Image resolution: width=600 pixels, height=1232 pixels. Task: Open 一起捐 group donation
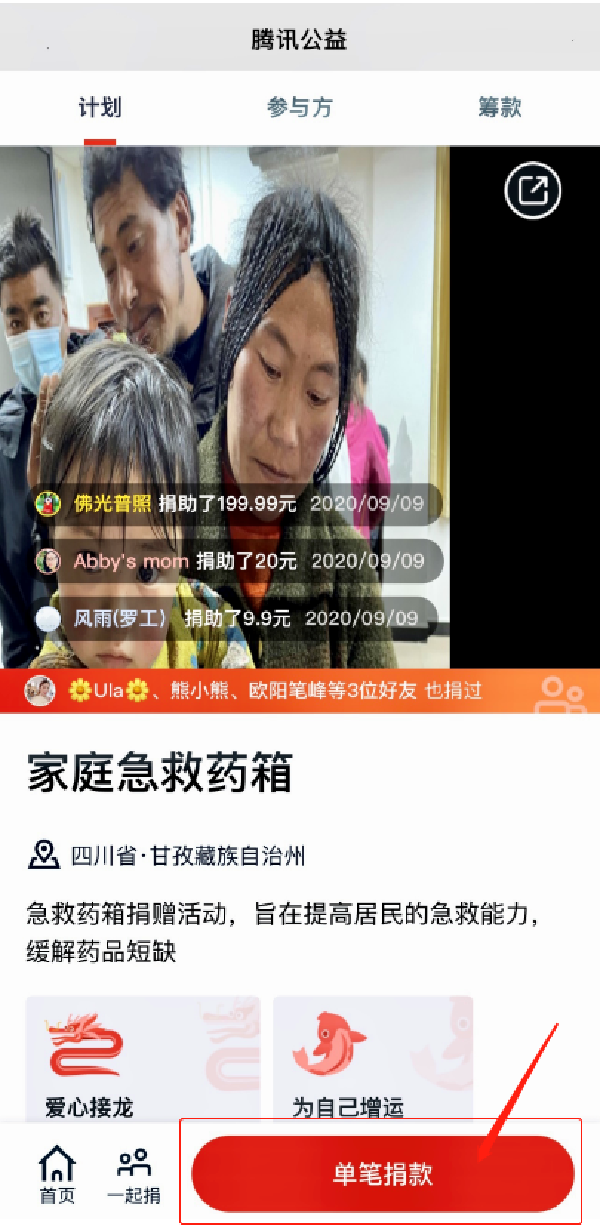tap(133, 1175)
